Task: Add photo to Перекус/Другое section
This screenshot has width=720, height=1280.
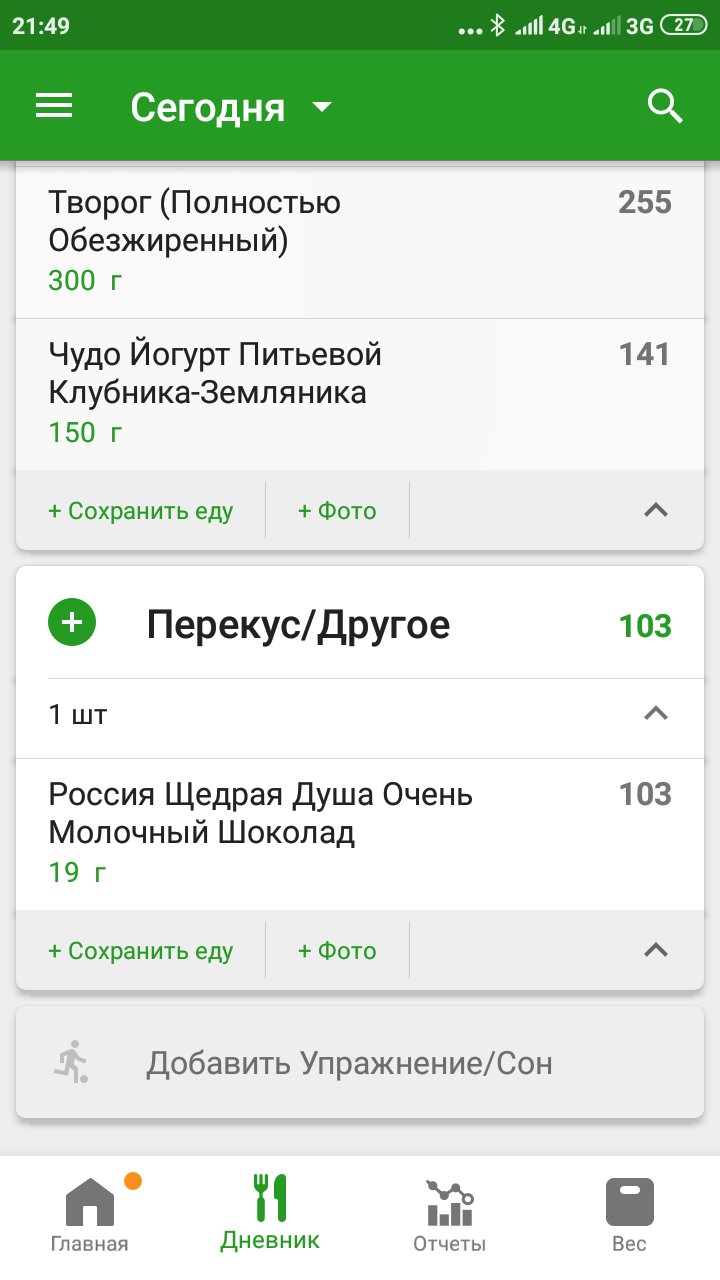Action: (x=337, y=951)
